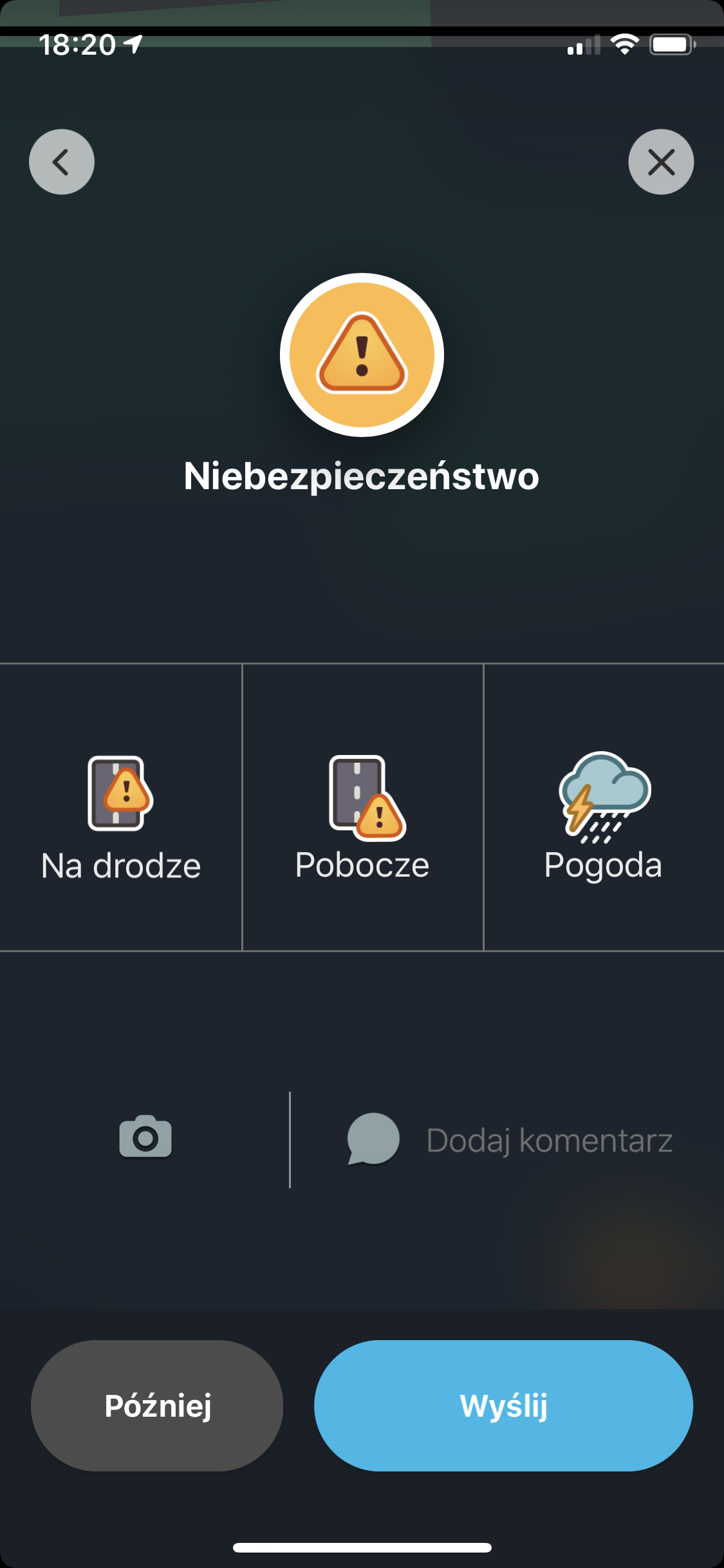
Task: Go back with the arrow button
Action: pos(62,162)
